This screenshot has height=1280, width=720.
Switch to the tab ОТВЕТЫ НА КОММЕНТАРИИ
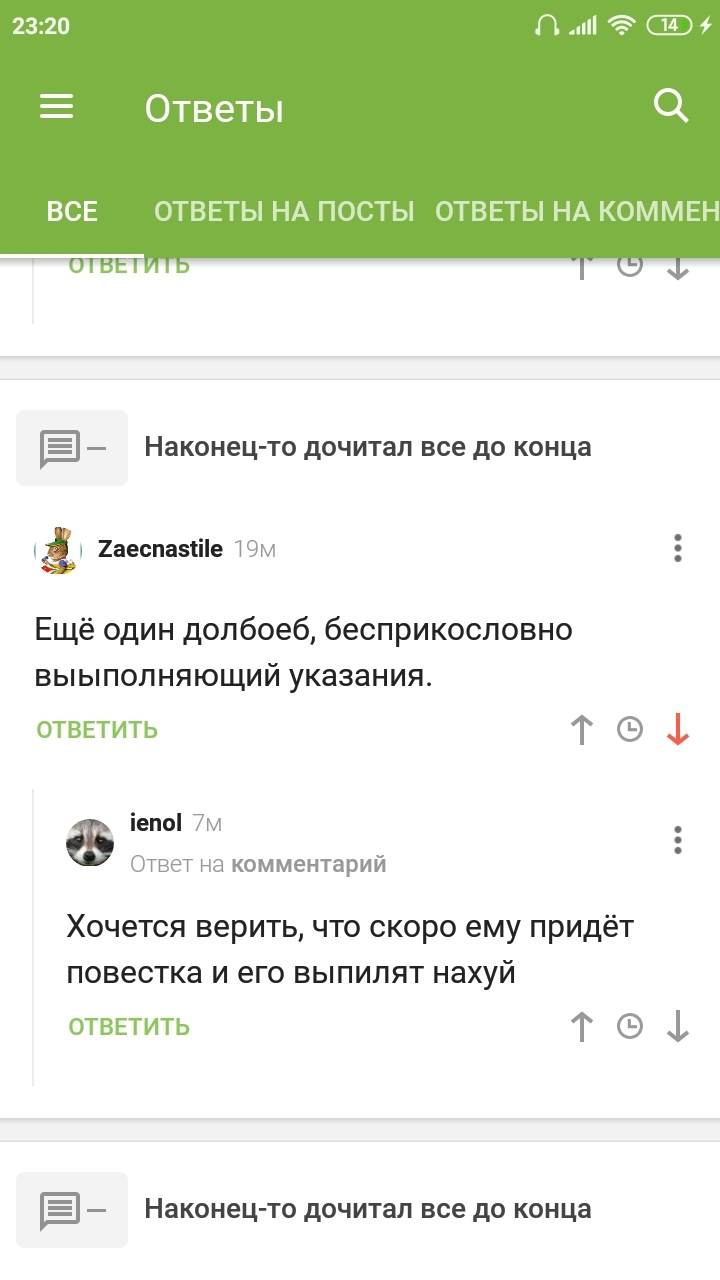[x=577, y=212]
